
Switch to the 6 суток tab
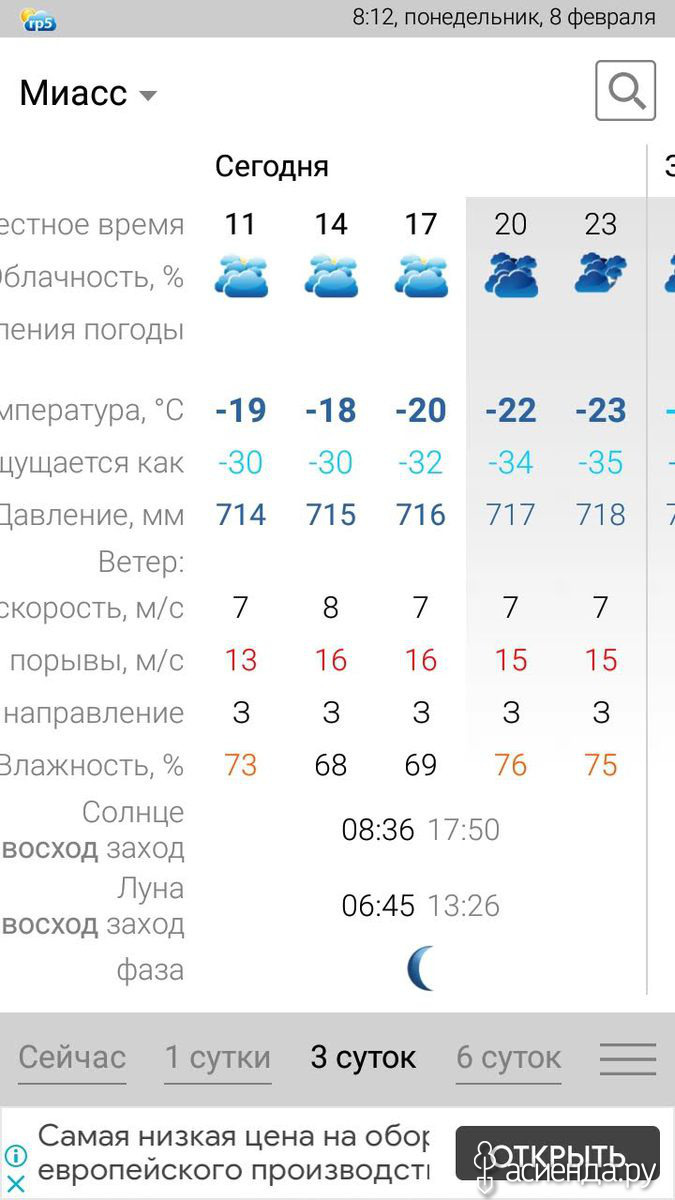[x=509, y=1058]
